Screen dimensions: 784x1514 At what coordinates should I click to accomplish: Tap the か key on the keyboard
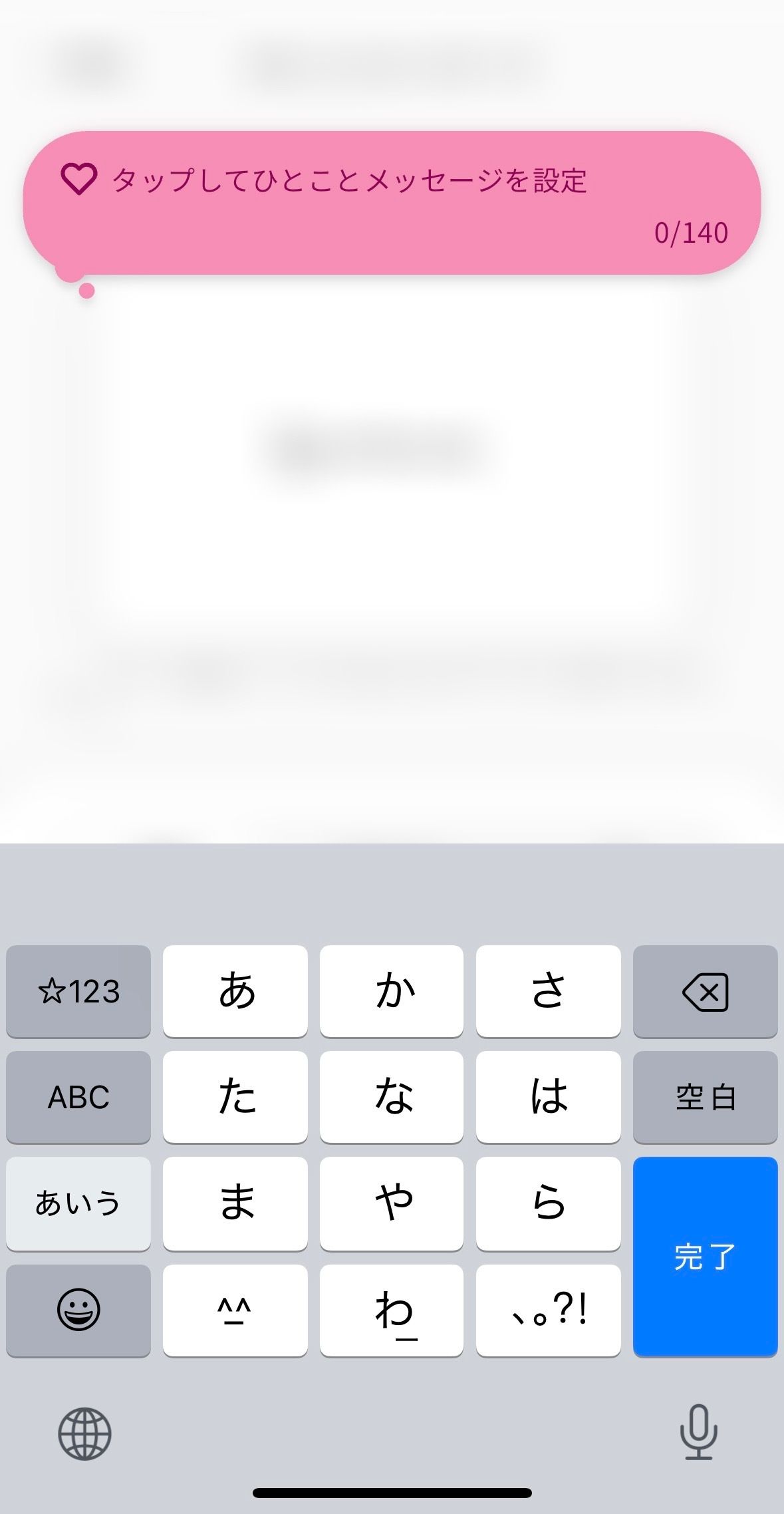[392, 991]
